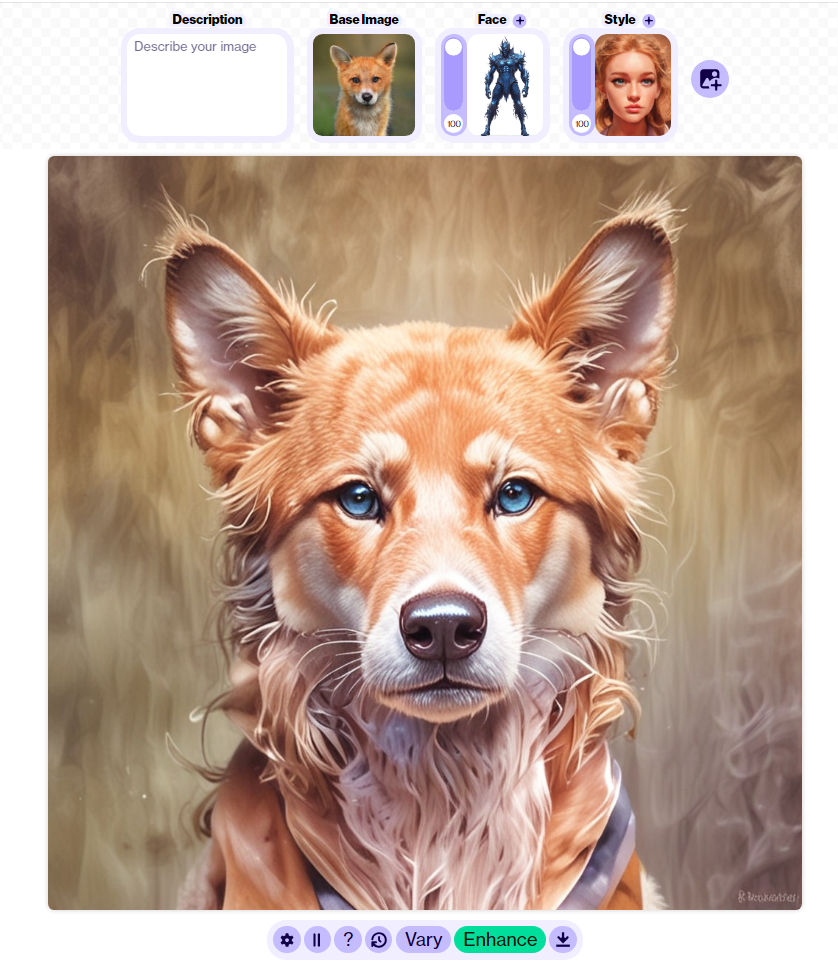Focus the Describe your image text field
Screen dimensions: 838x966
pyautogui.click(x=207, y=85)
